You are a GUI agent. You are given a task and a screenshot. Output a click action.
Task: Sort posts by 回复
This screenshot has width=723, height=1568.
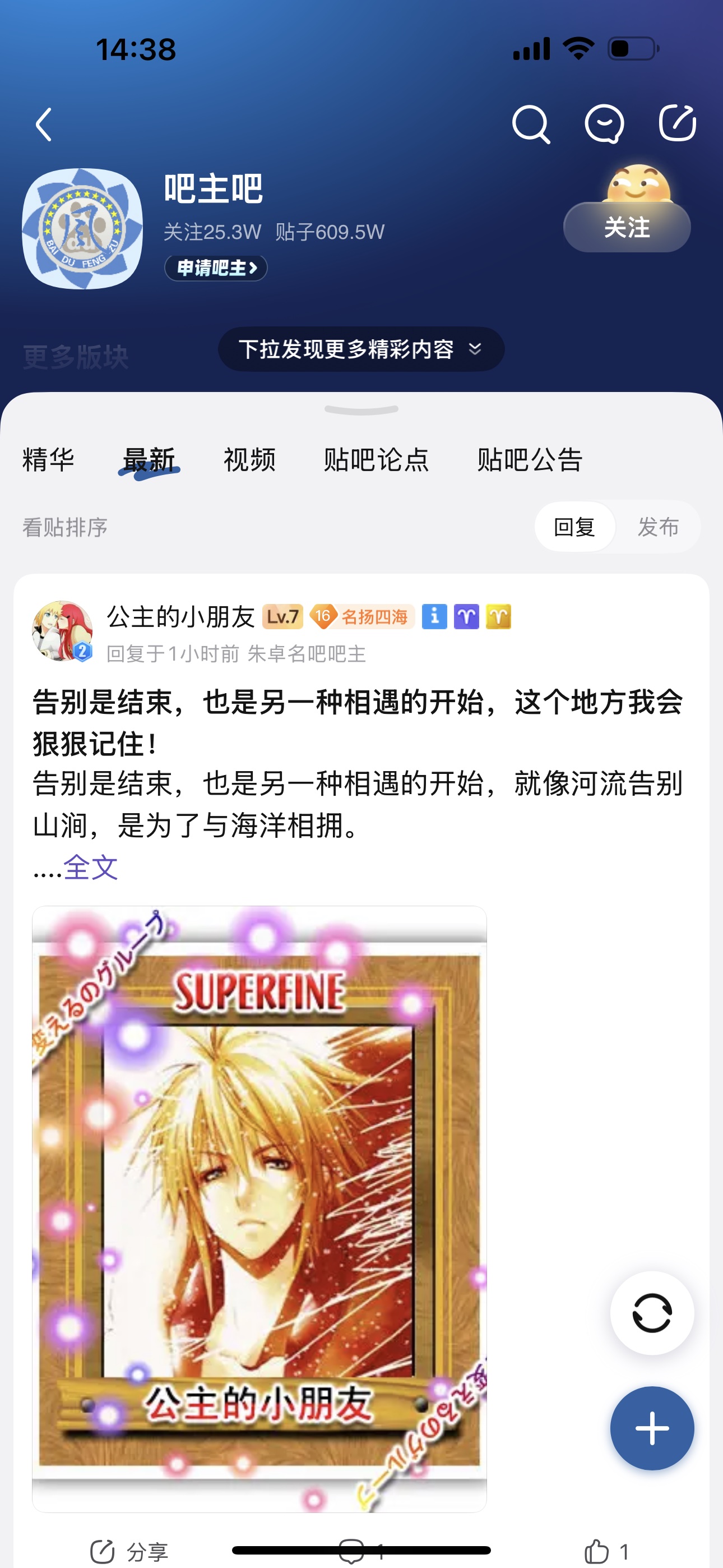[574, 527]
